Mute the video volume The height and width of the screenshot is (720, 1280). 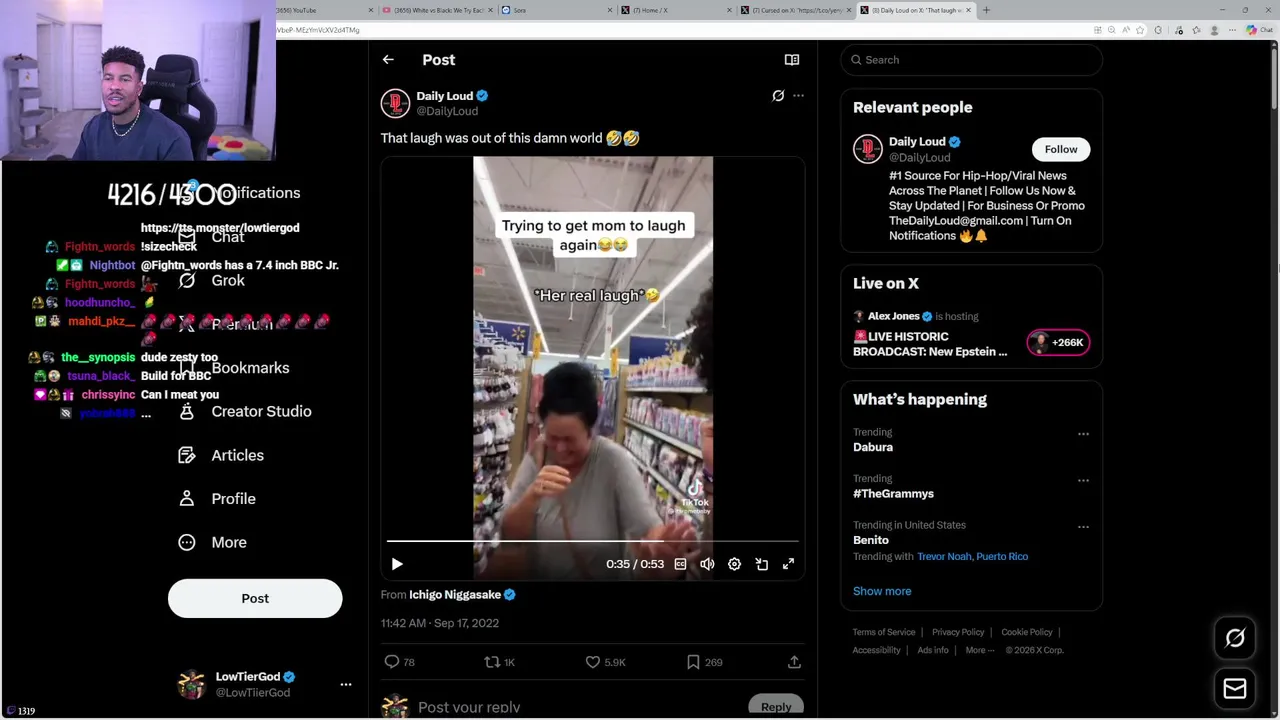tap(707, 564)
